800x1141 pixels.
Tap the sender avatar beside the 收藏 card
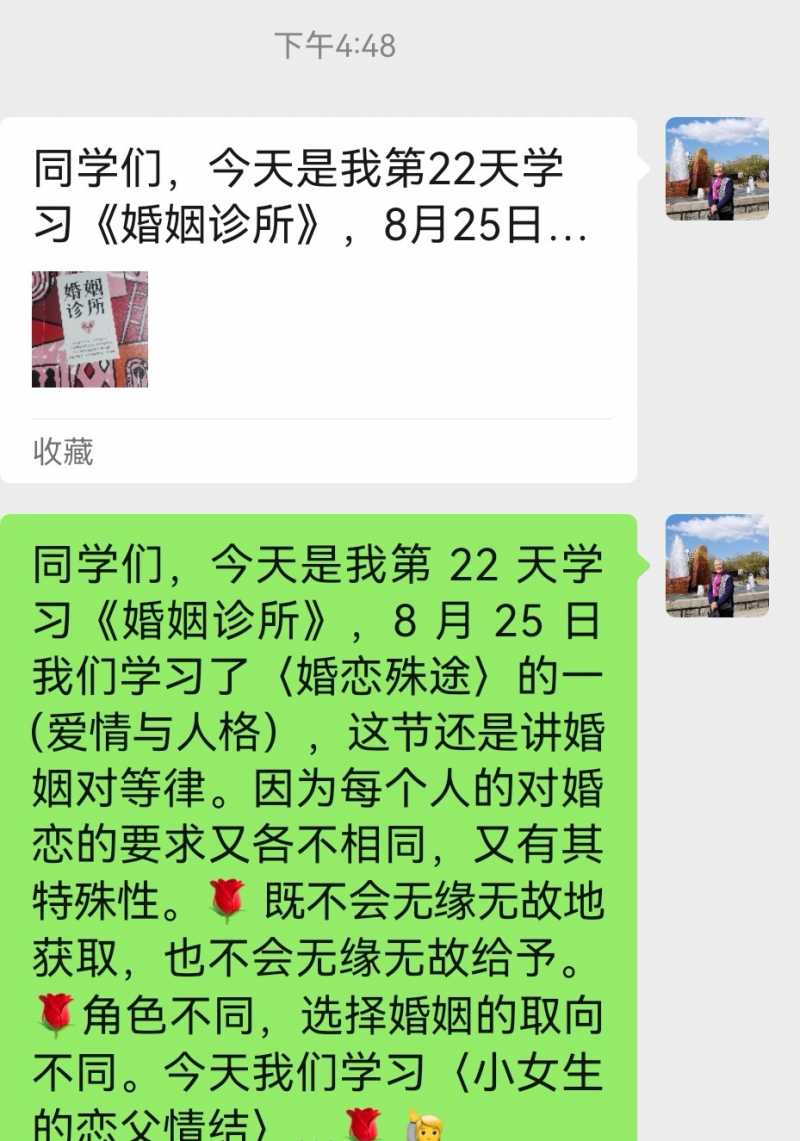717,169
